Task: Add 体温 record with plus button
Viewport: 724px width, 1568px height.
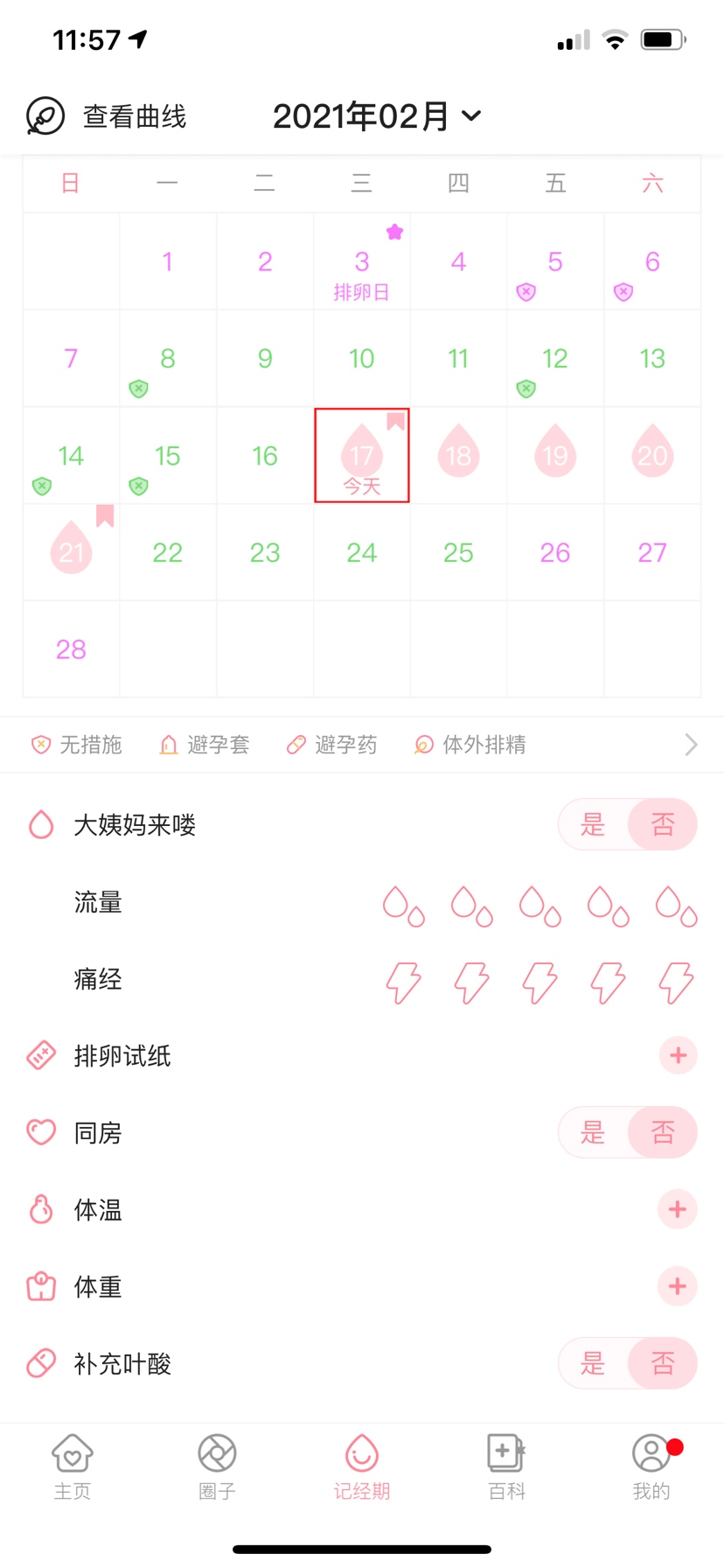Action: click(x=678, y=1209)
